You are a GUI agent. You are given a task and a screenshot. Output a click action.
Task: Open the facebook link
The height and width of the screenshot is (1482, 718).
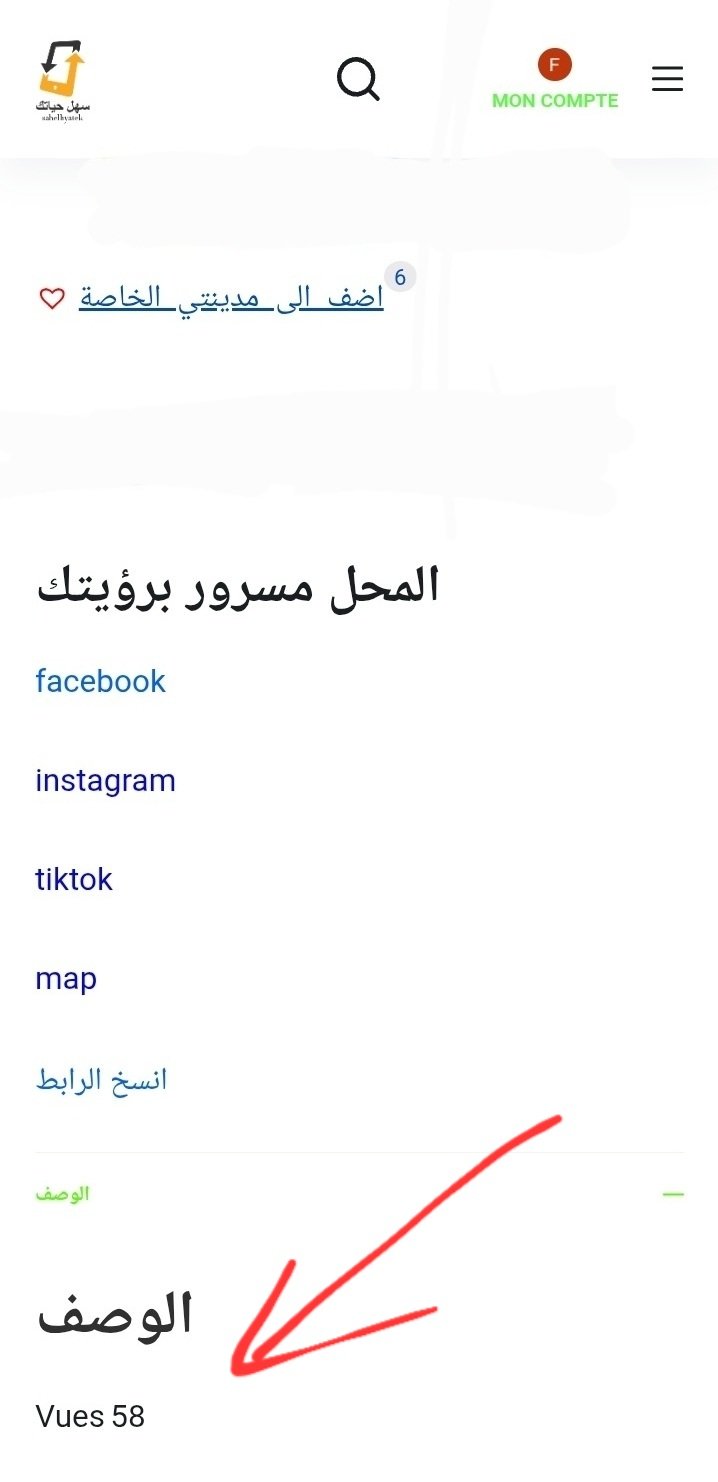pos(100,681)
